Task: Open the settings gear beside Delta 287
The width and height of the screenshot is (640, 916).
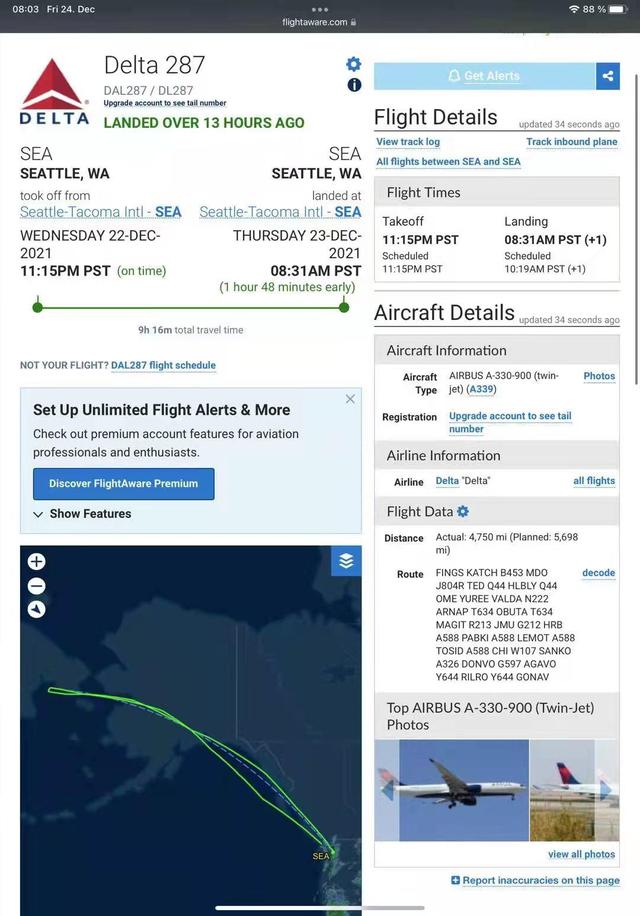Action: 353,64
